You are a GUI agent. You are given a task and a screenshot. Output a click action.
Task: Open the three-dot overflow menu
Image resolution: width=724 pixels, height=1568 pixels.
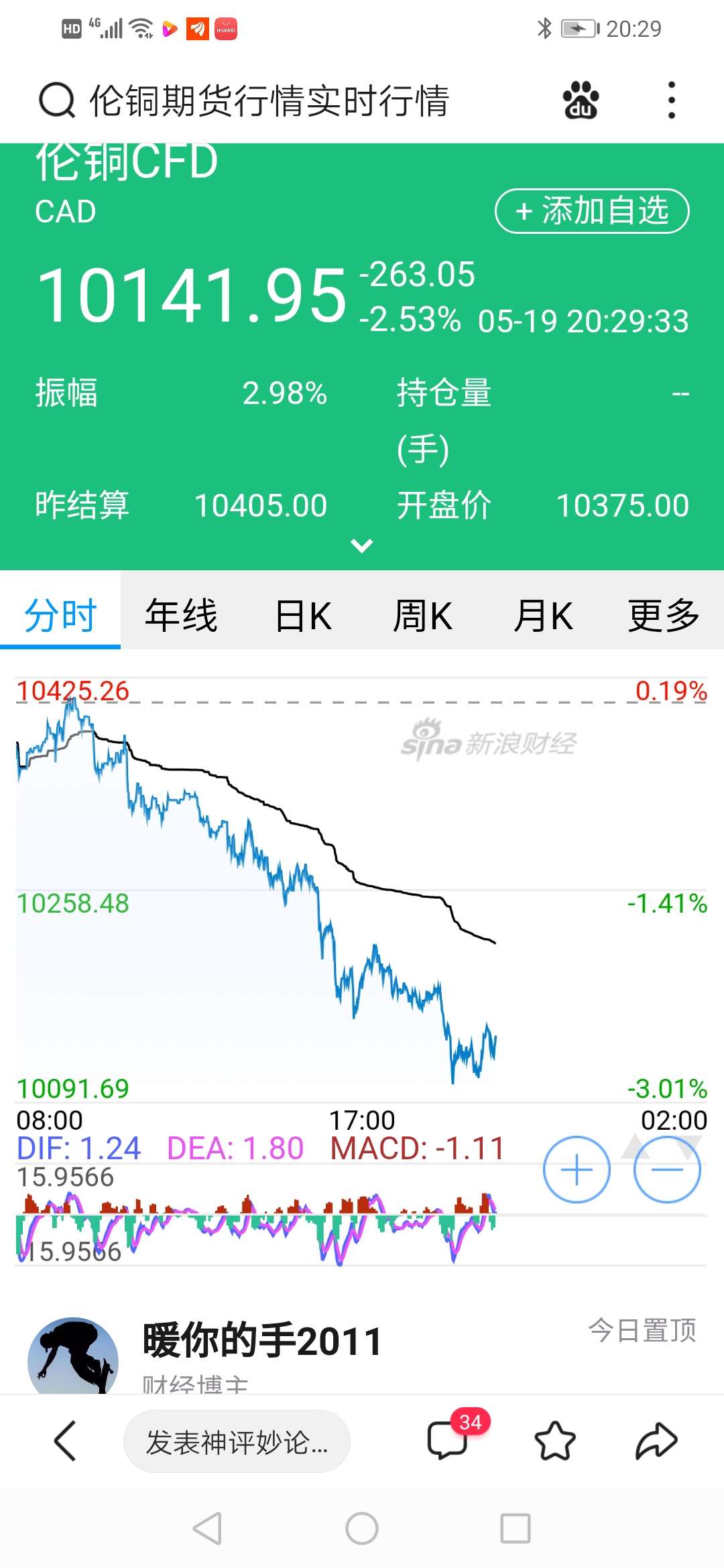(670, 101)
